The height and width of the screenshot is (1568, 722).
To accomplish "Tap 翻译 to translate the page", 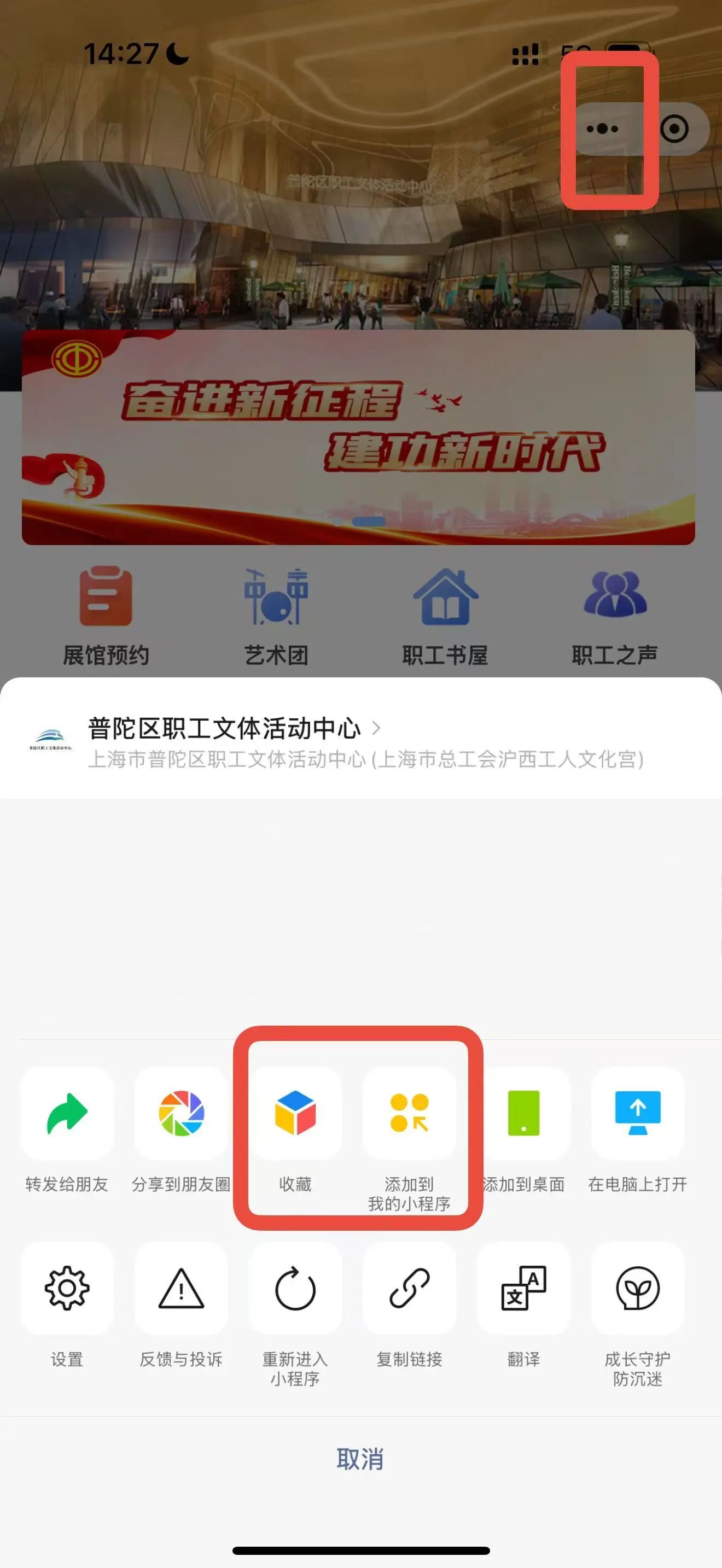I will click(x=523, y=1289).
